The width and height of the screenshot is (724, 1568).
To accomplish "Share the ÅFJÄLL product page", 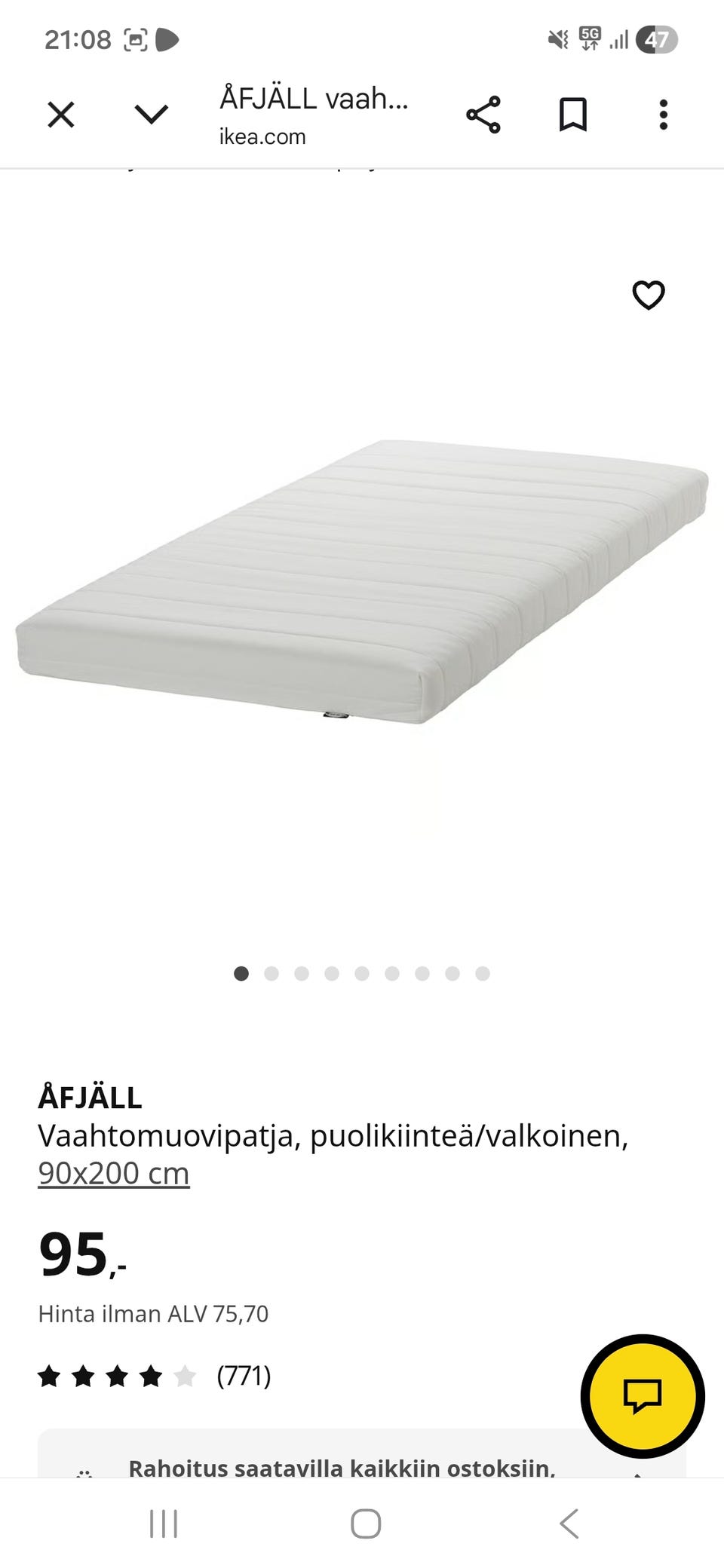I will point(485,114).
